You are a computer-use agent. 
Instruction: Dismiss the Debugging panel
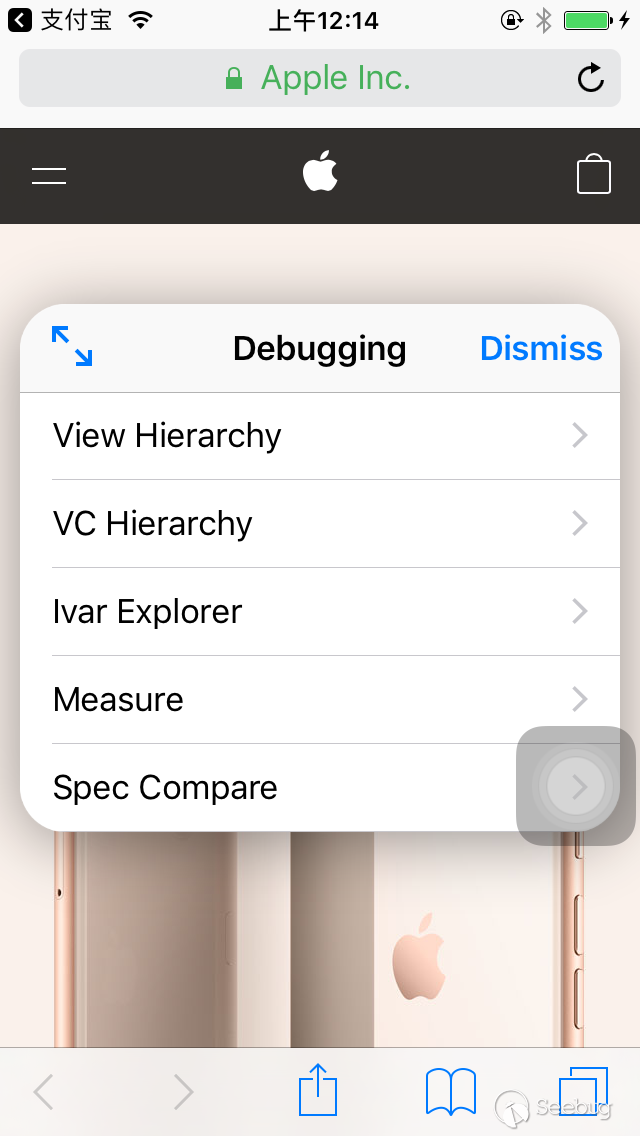(x=541, y=348)
